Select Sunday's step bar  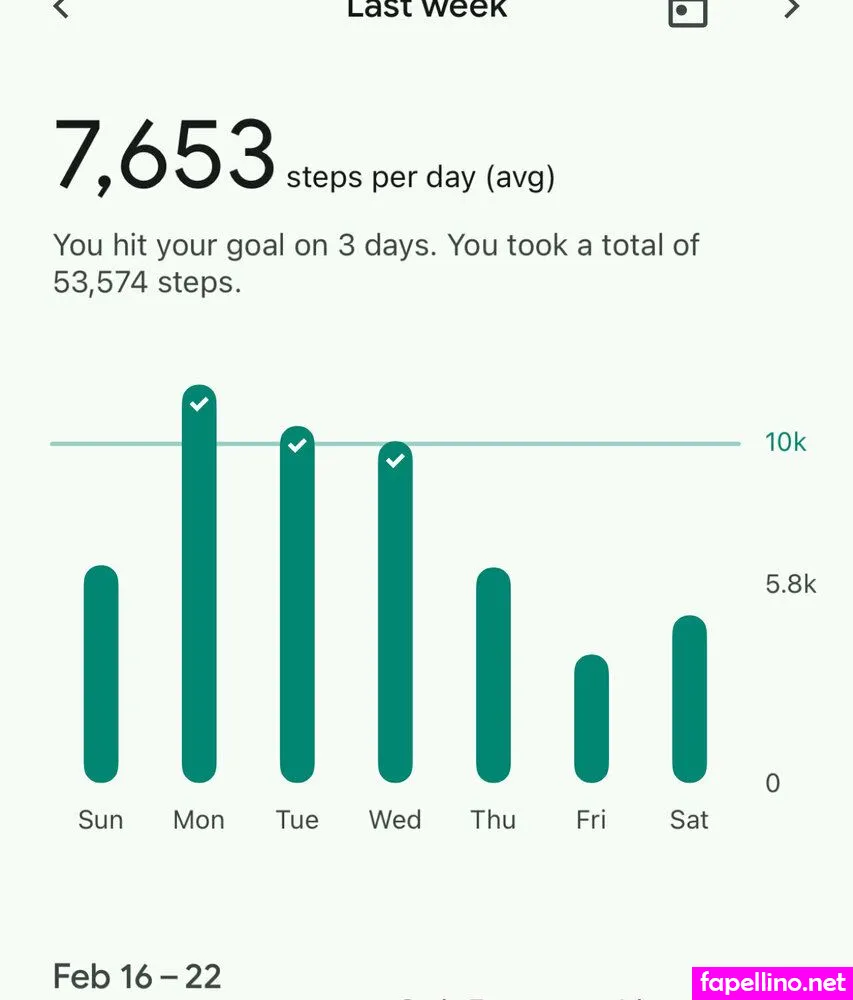pos(101,674)
